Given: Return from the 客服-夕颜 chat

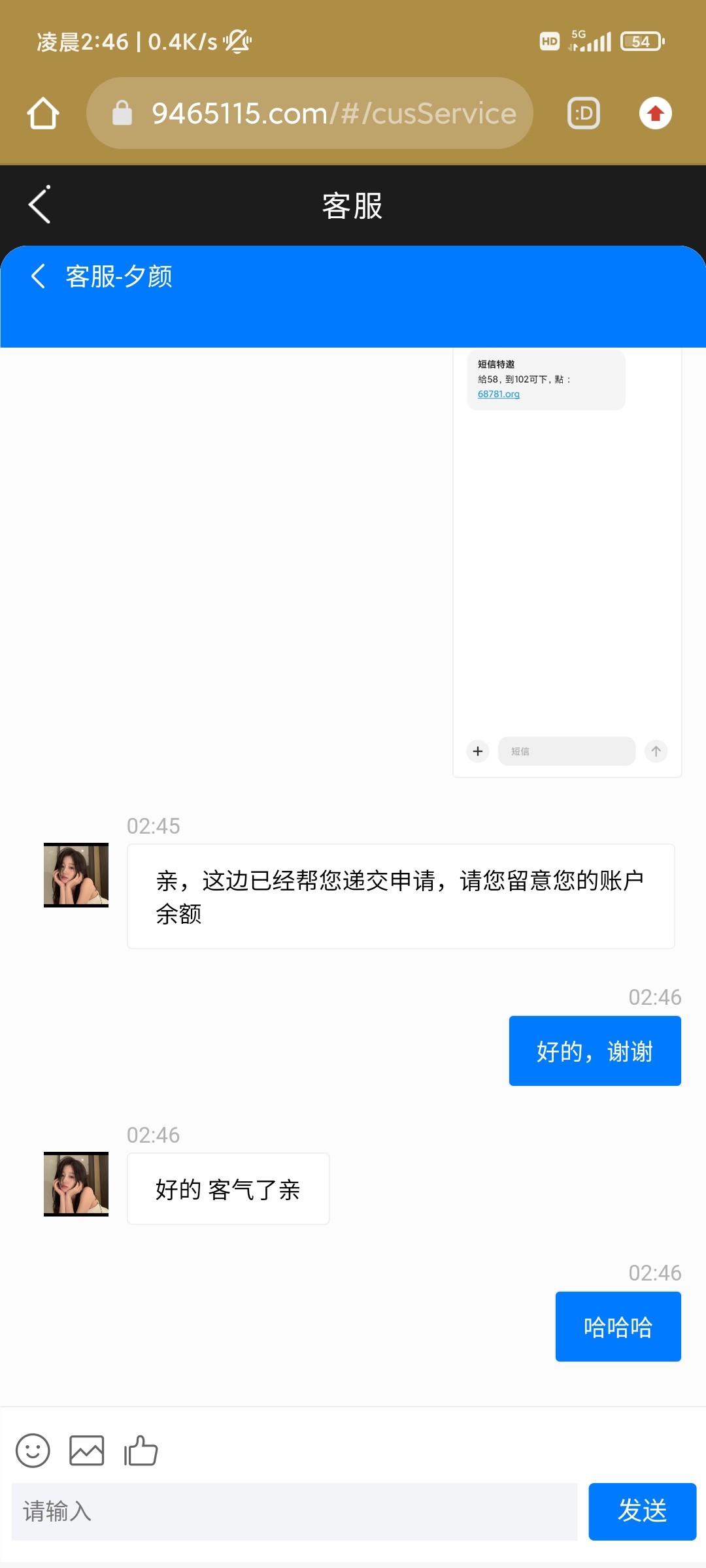Looking at the screenshot, I should pos(38,276).
